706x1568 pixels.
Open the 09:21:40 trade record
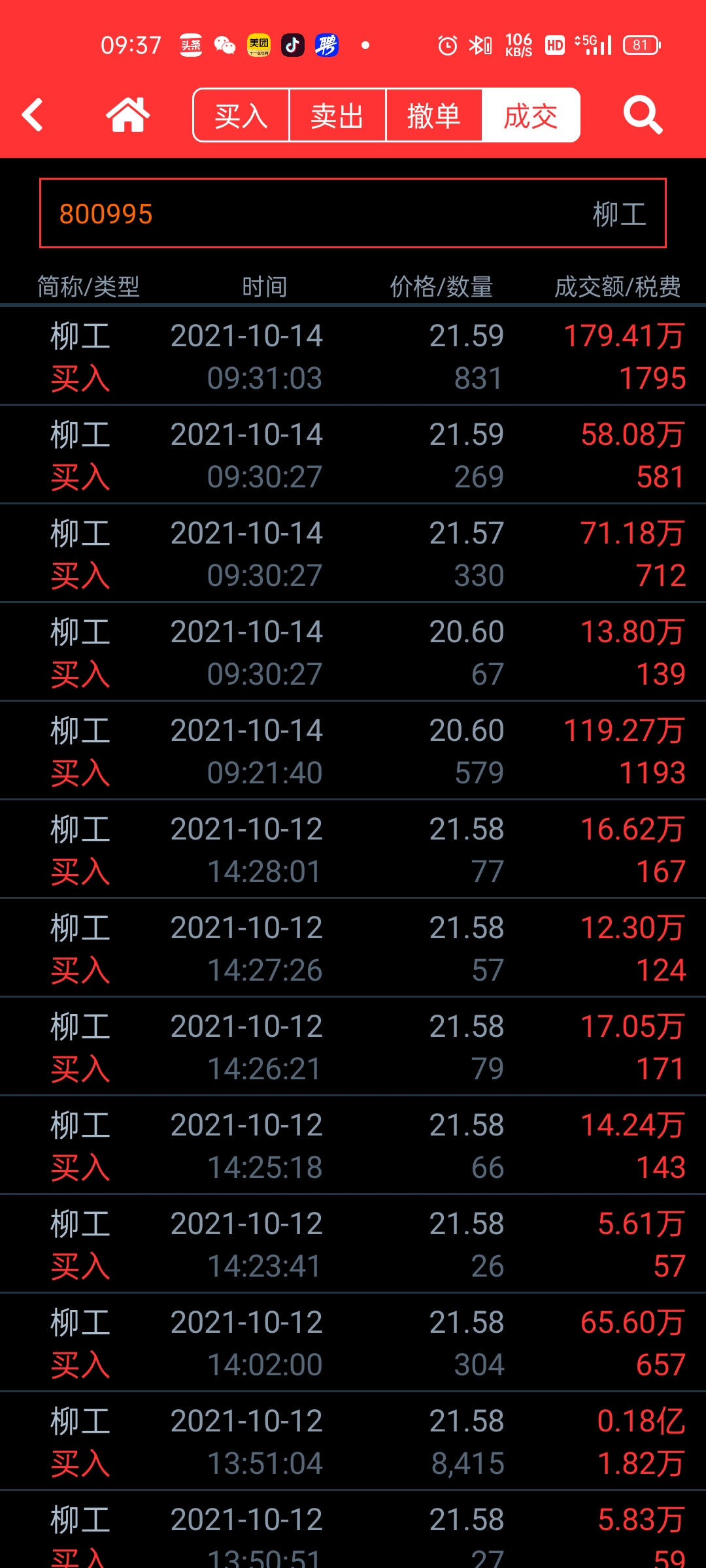(353, 751)
